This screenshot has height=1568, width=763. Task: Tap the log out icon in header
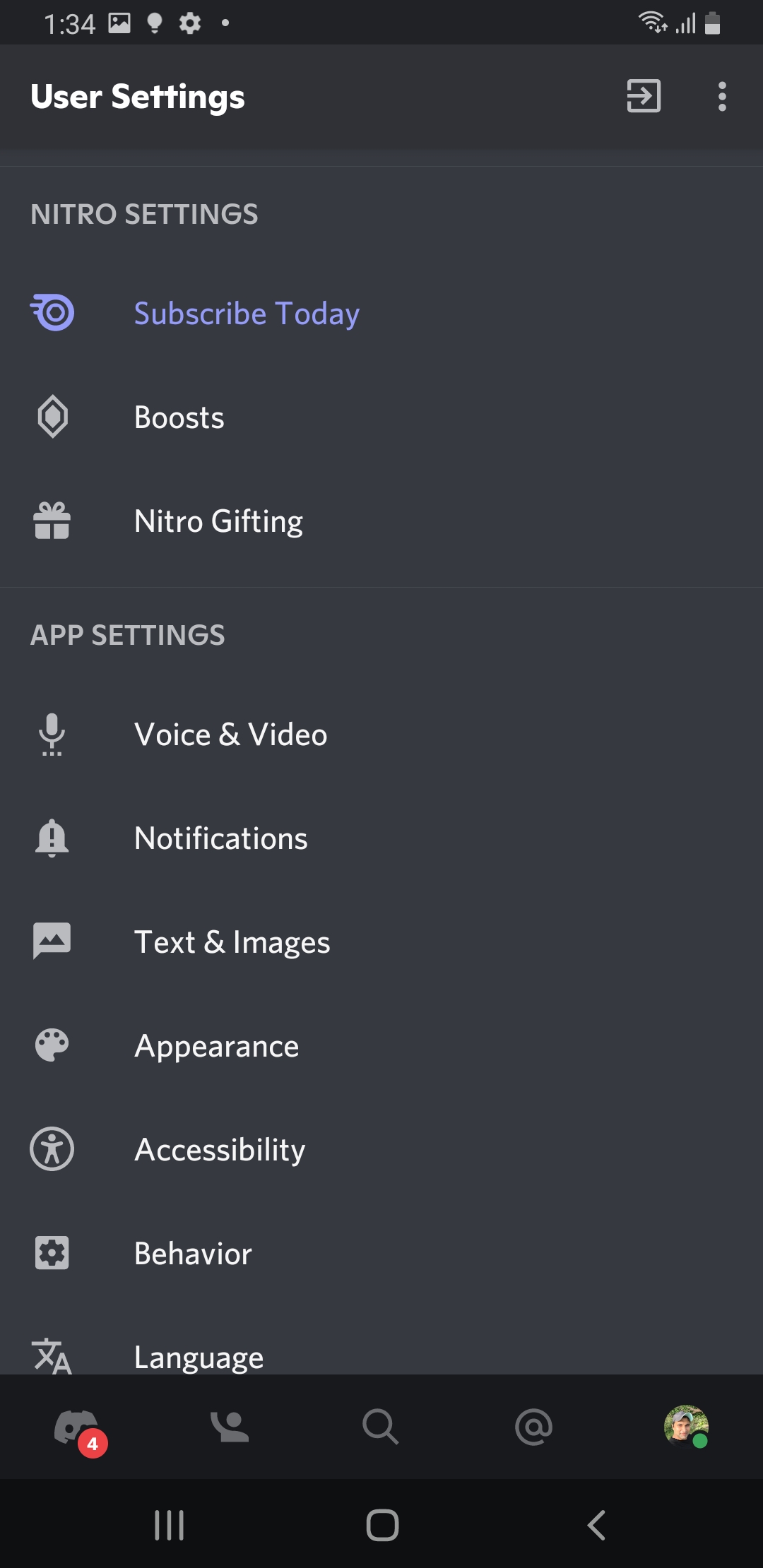coord(643,96)
